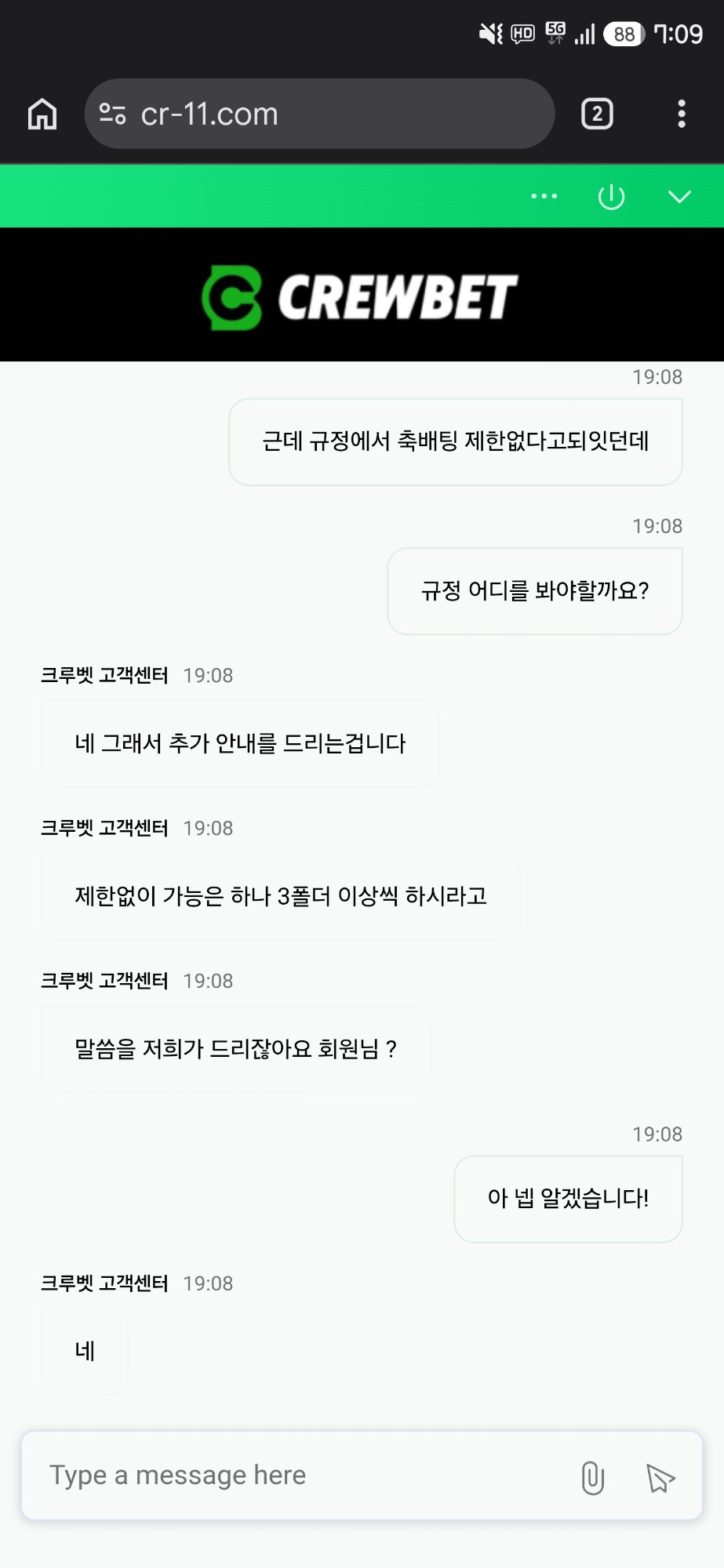724x1568 pixels.
Task: Tap the cr-11.com address bar
Action: [x=319, y=114]
